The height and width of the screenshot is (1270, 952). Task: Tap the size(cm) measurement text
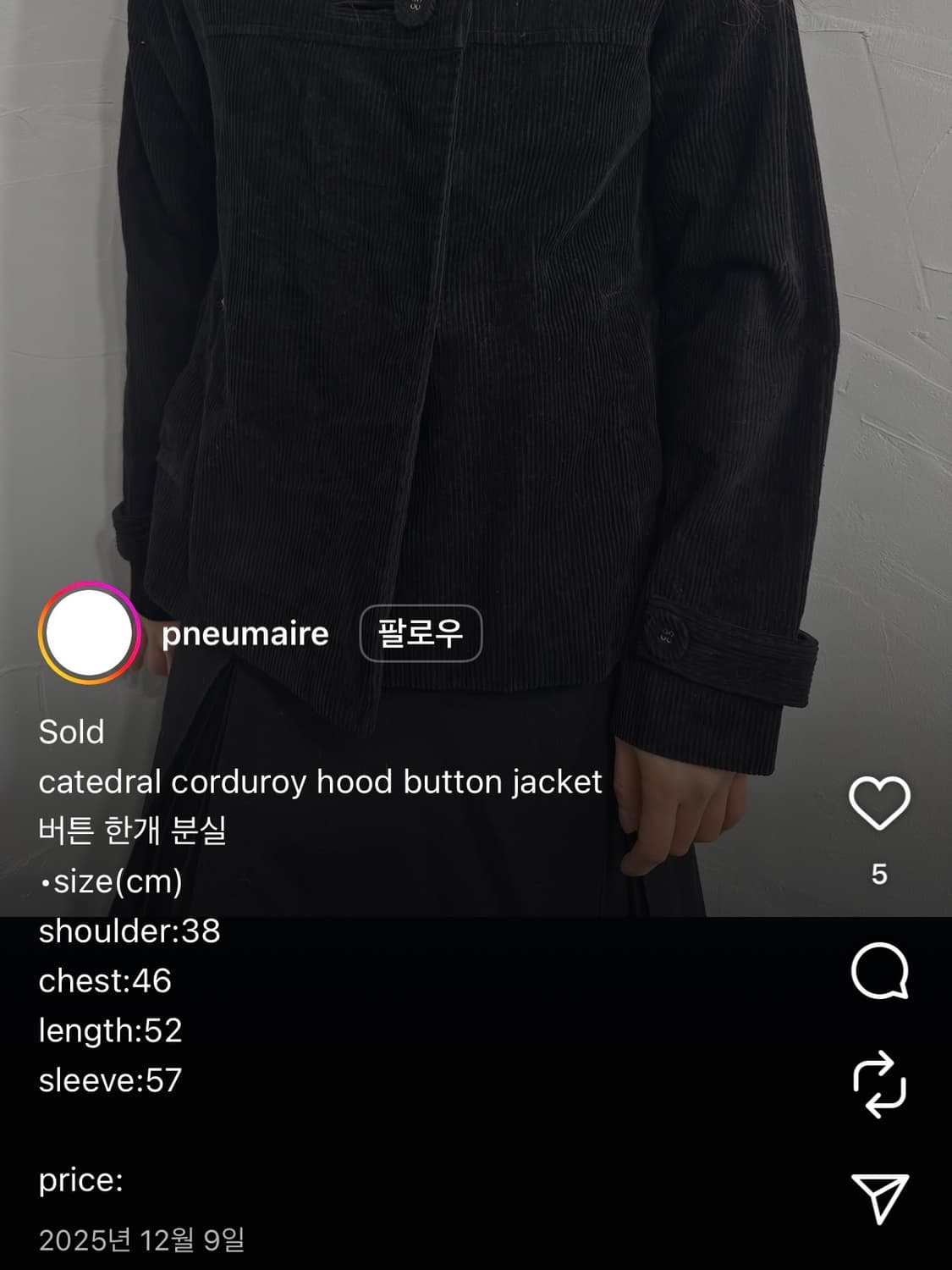[111, 884]
